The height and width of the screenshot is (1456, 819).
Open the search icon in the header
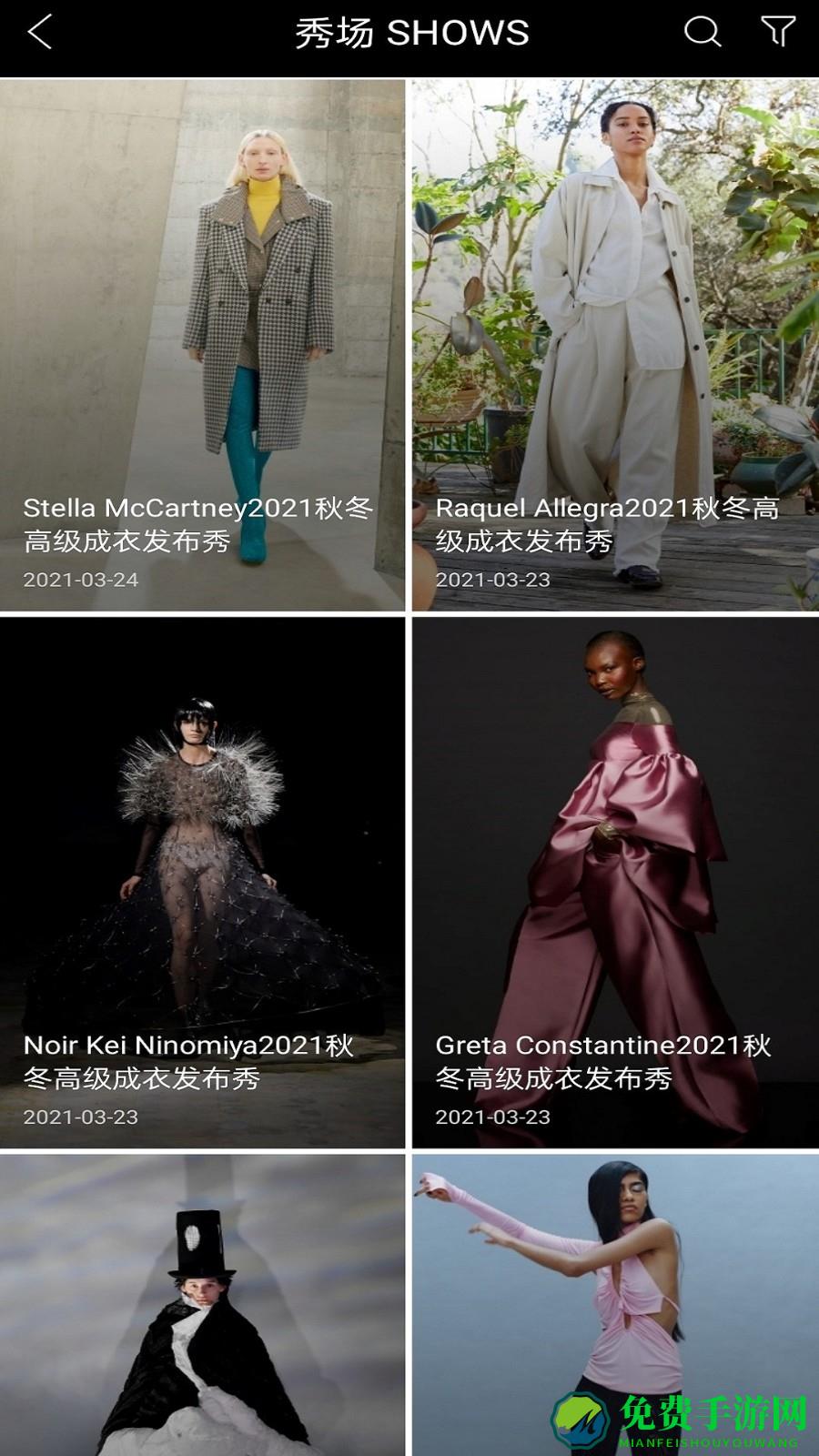pos(702,32)
